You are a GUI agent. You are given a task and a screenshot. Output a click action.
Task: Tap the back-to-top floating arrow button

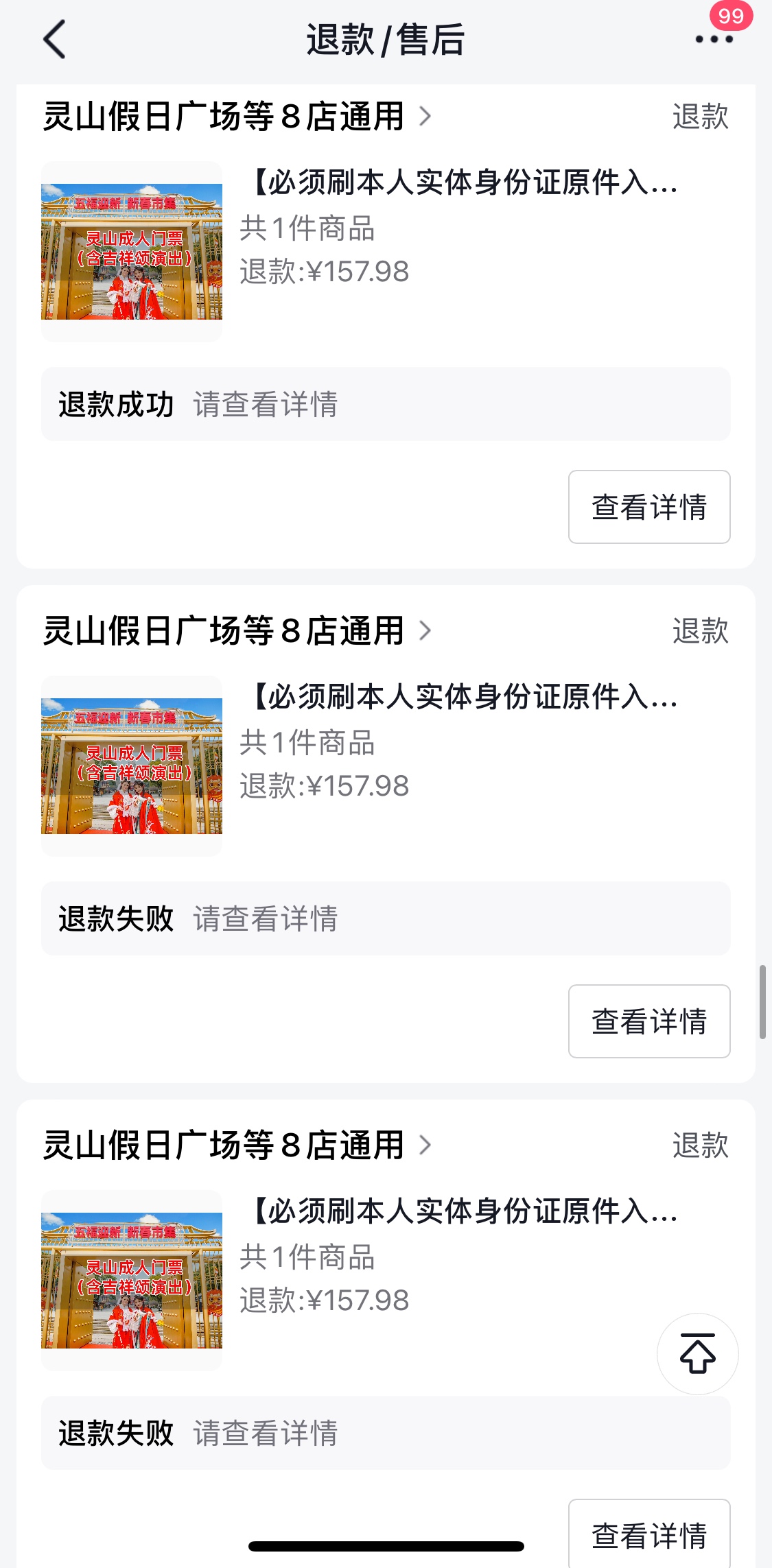click(697, 1353)
